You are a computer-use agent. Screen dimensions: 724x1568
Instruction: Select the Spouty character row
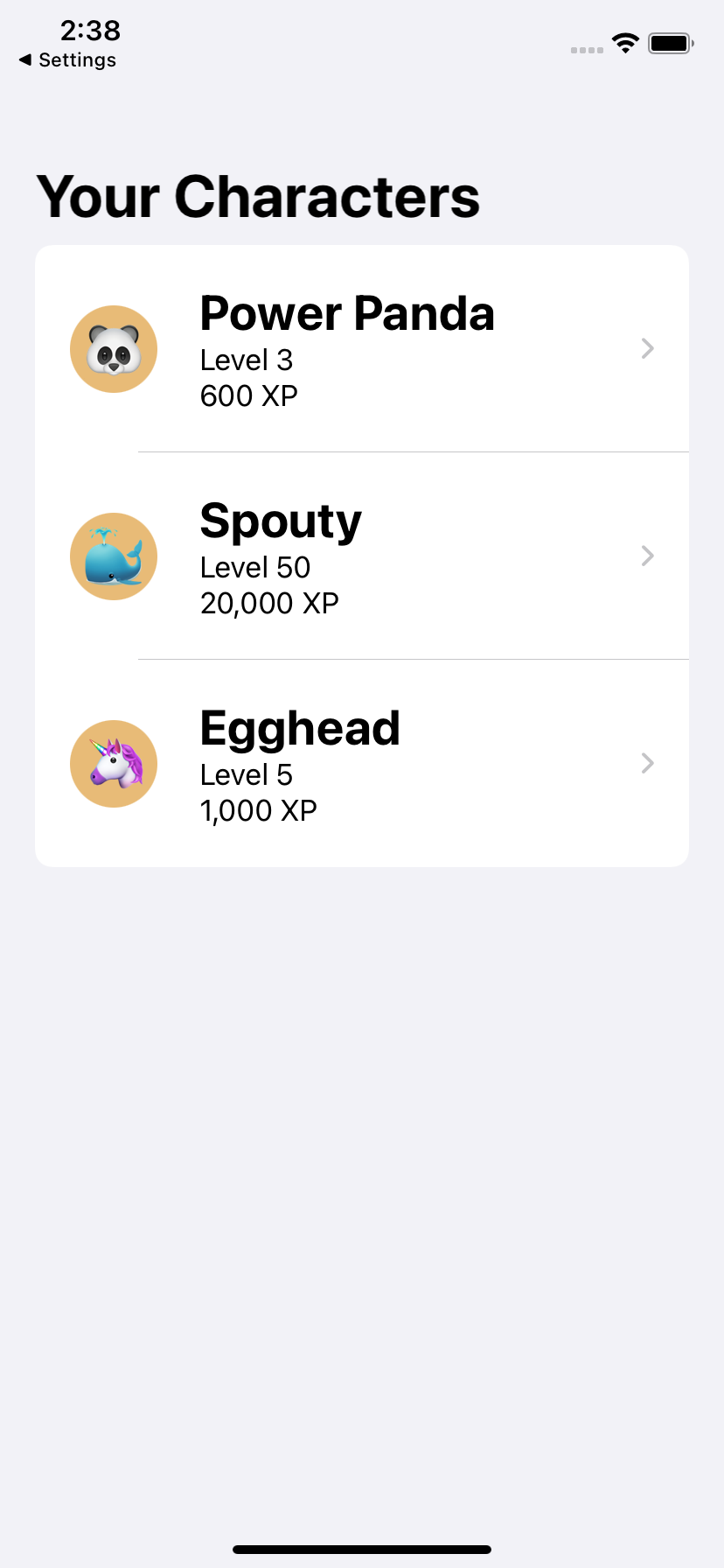pos(361,556)
